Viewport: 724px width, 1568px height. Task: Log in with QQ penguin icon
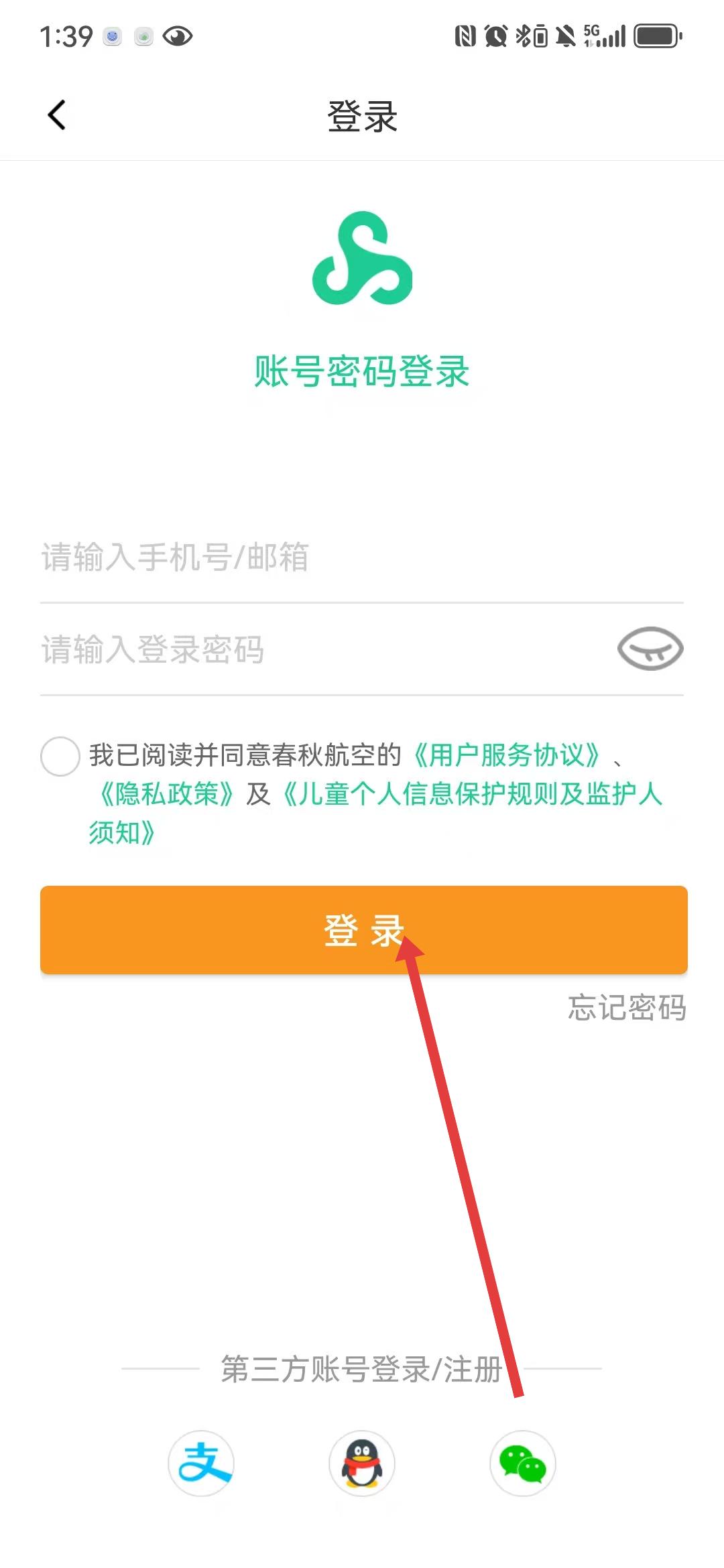coord(362,1464)
